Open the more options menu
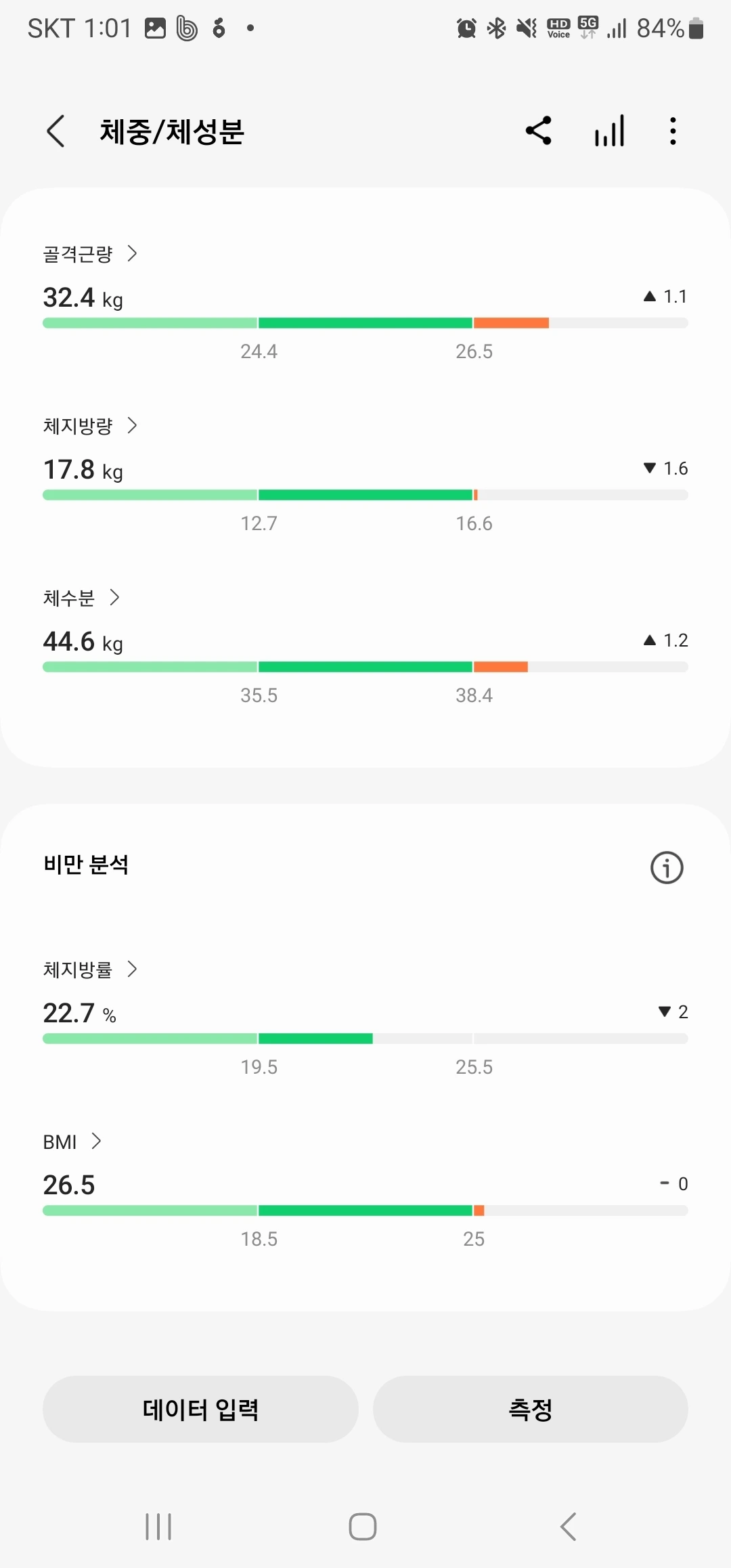731x1568 pixels. coord(672,131)
